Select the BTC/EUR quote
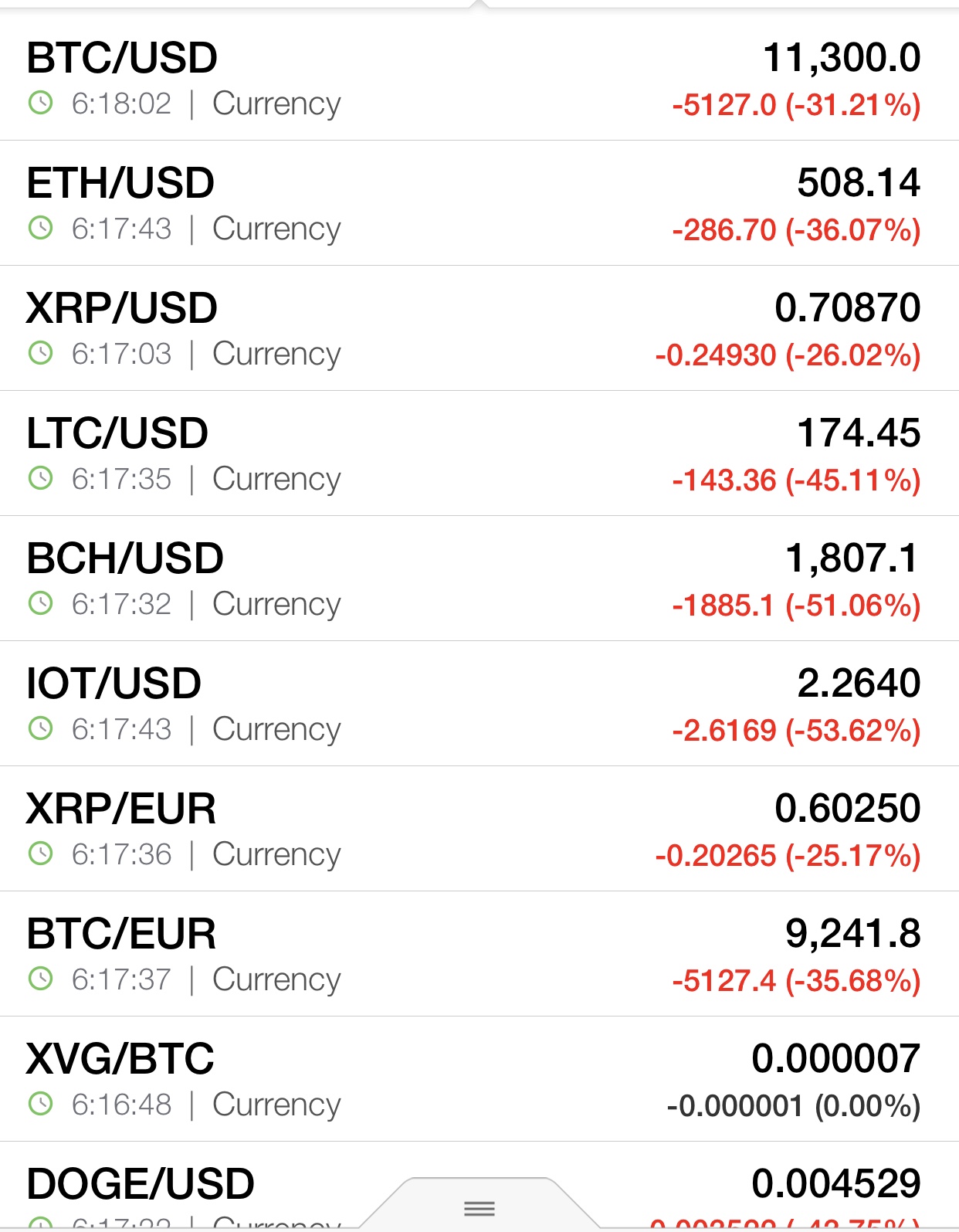Viewport: 959px width, 1232px height. coord(479,955)
